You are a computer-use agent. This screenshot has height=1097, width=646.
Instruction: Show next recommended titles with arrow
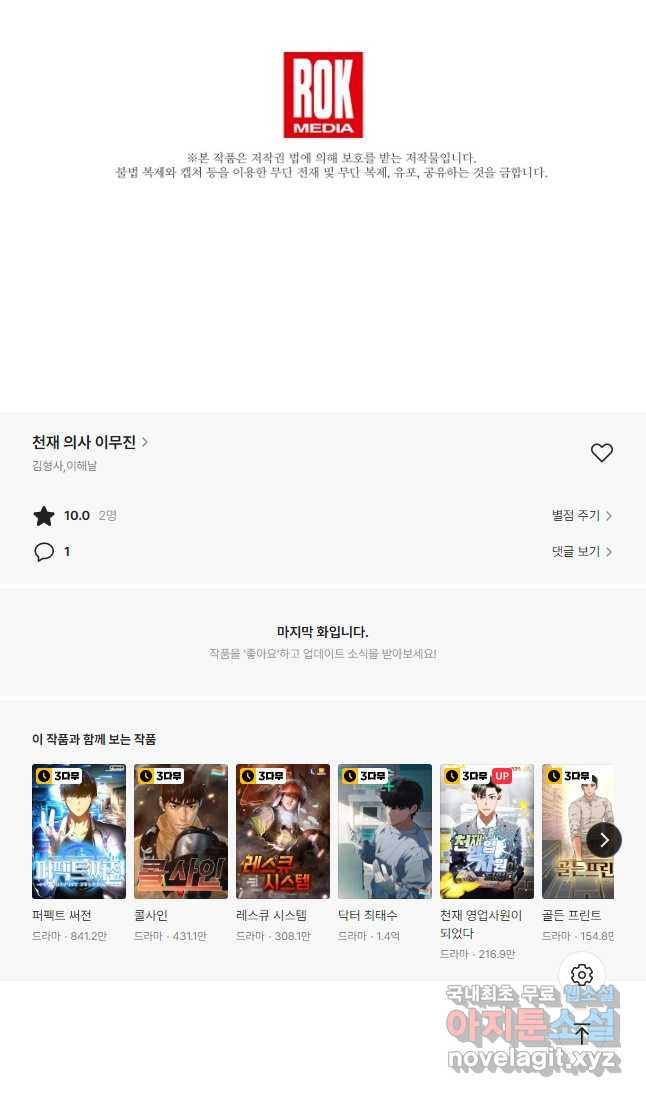pyautogui.click(x=604, y=840)
